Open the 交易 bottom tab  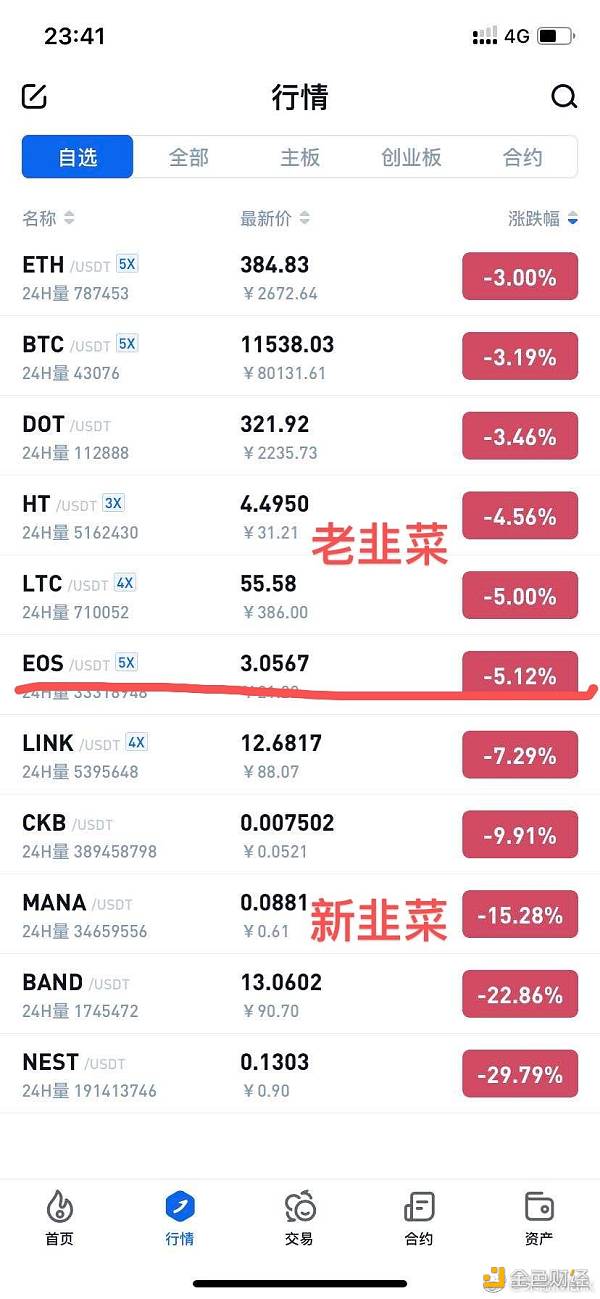point(299,1219)
